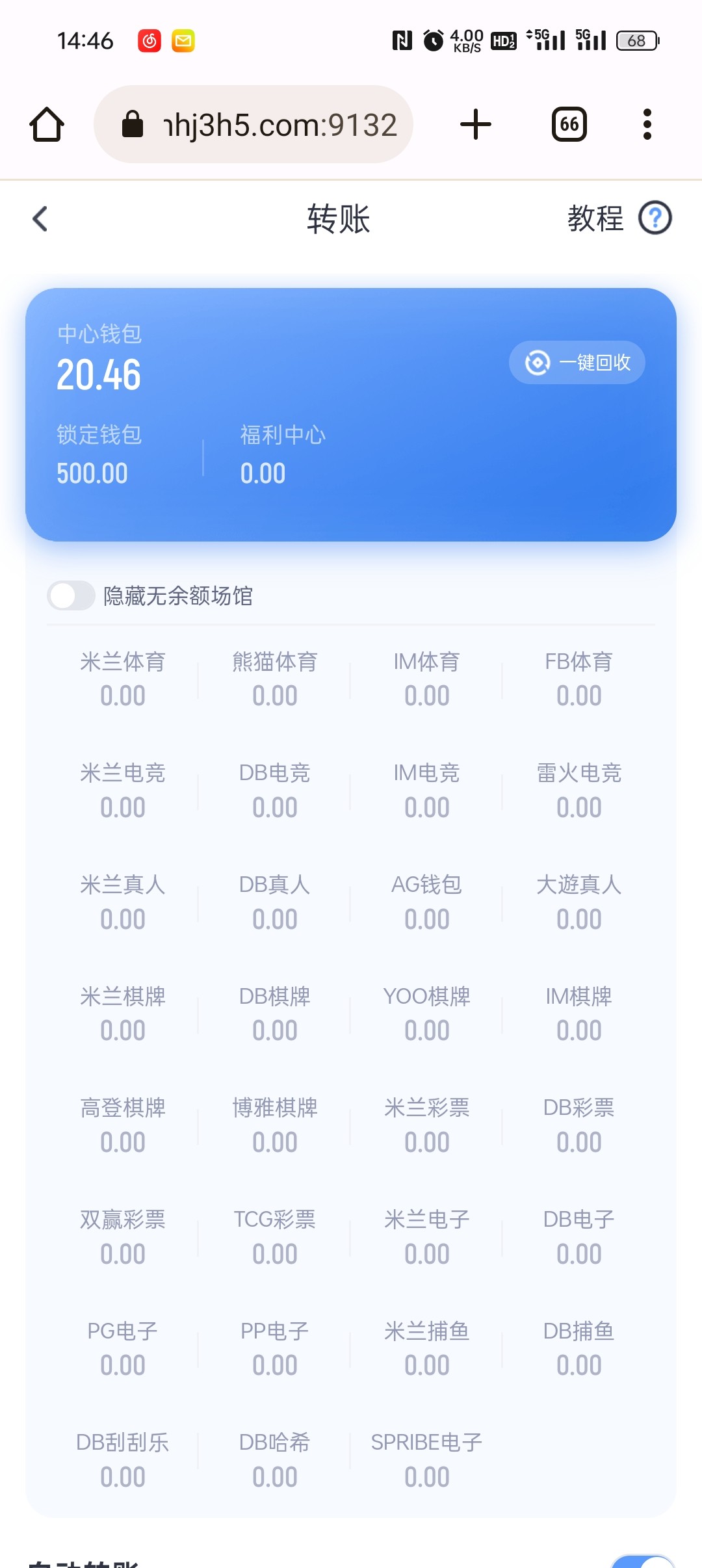702x1568 pixels.
Task: Select the 熊猫体育 venue wallet
Action: tap(275, 679)
